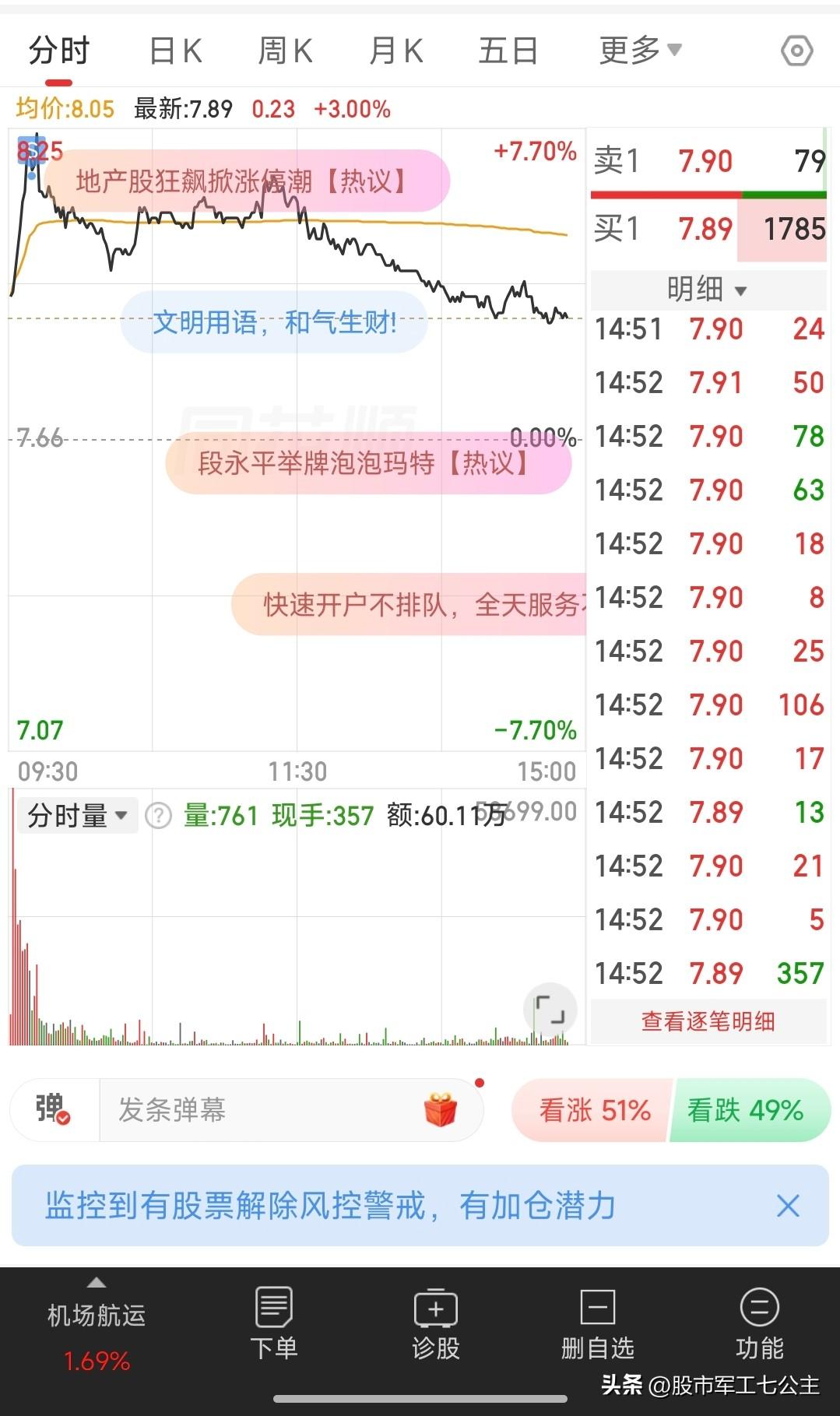Viewport: 840px width, 1416px height.
Task: Switch to the 五日 chart tab
Action: point(508,51)
